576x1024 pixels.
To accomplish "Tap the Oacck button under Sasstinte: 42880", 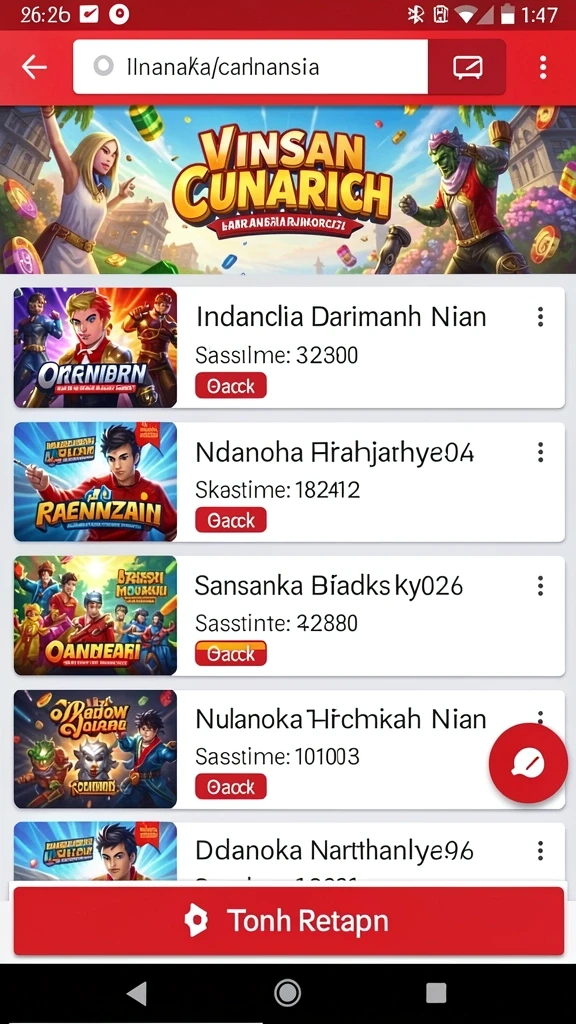I will point(231,654).
